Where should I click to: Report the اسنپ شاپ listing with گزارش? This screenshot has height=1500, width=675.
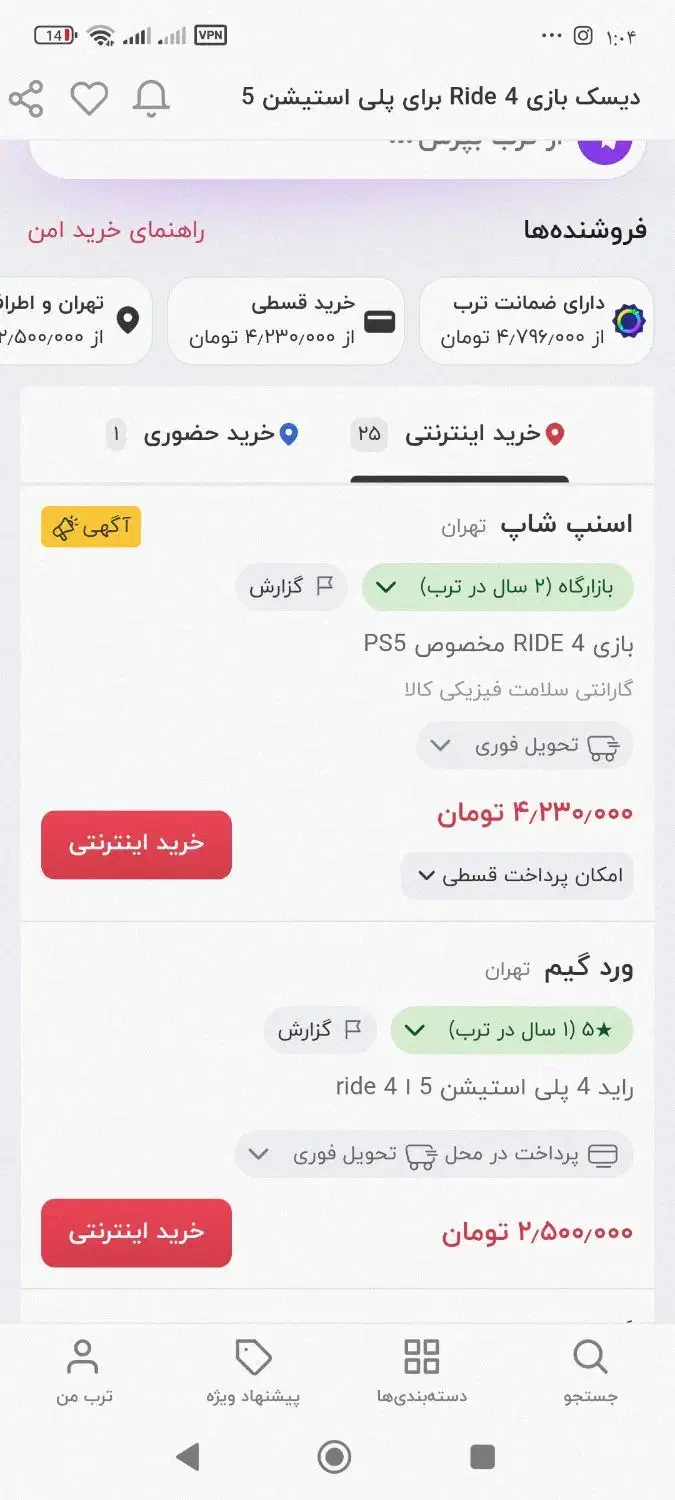coord(291,587)
